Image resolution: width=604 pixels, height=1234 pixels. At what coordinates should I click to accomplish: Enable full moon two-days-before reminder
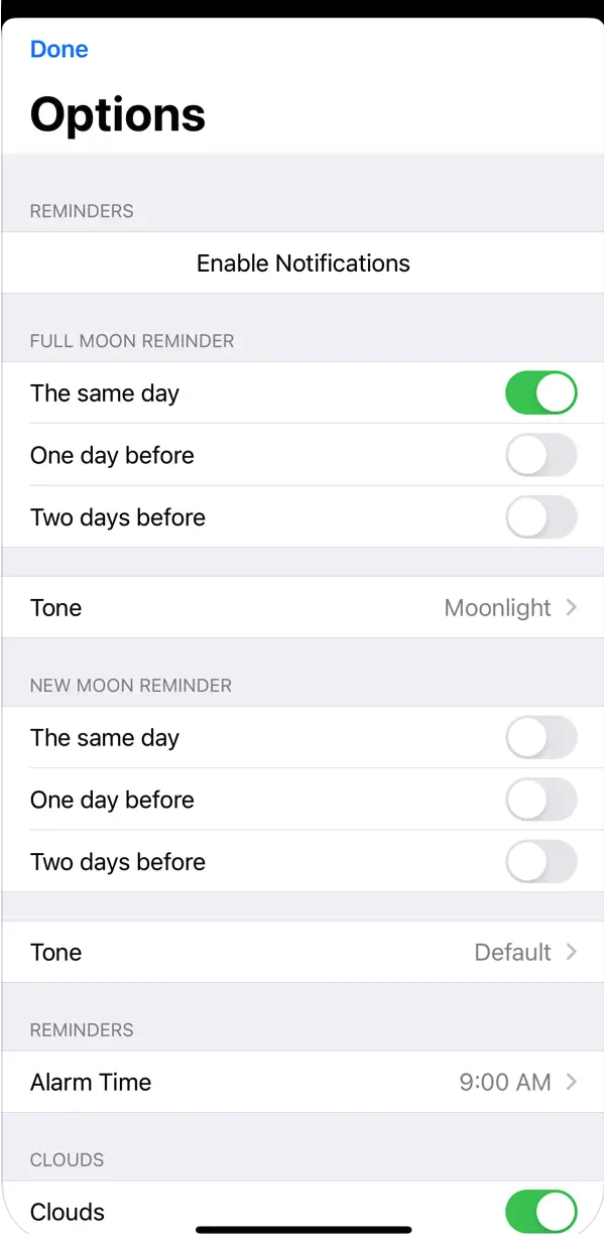(541, 518)
